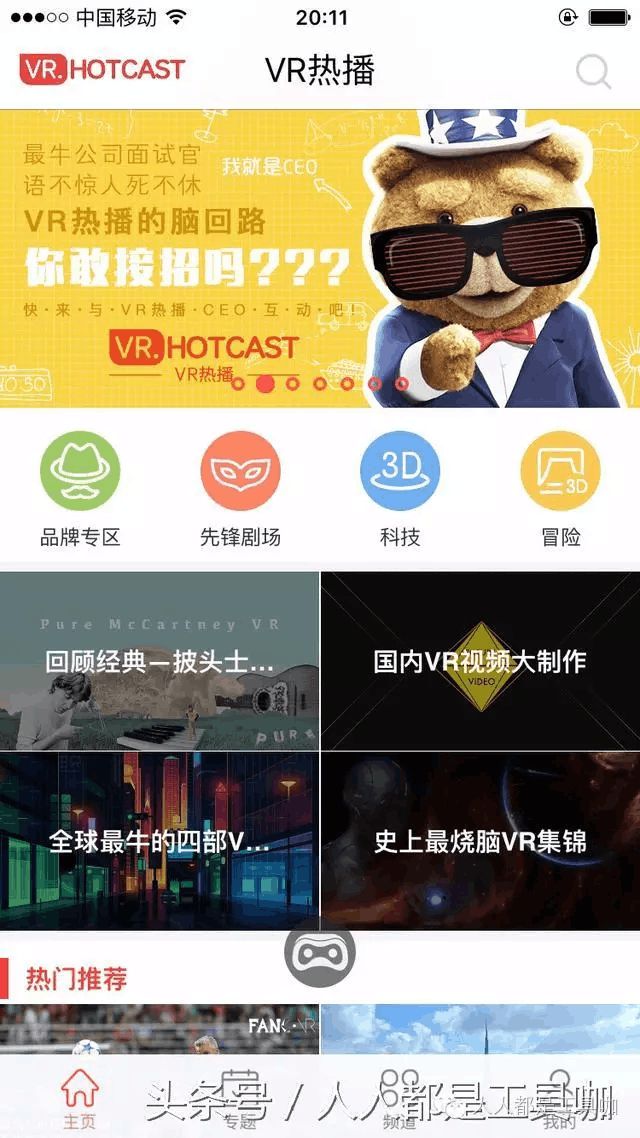640x1138 pixels.
Task: Open the 国内VR视频大制作 tile
Action: (480, 662)
